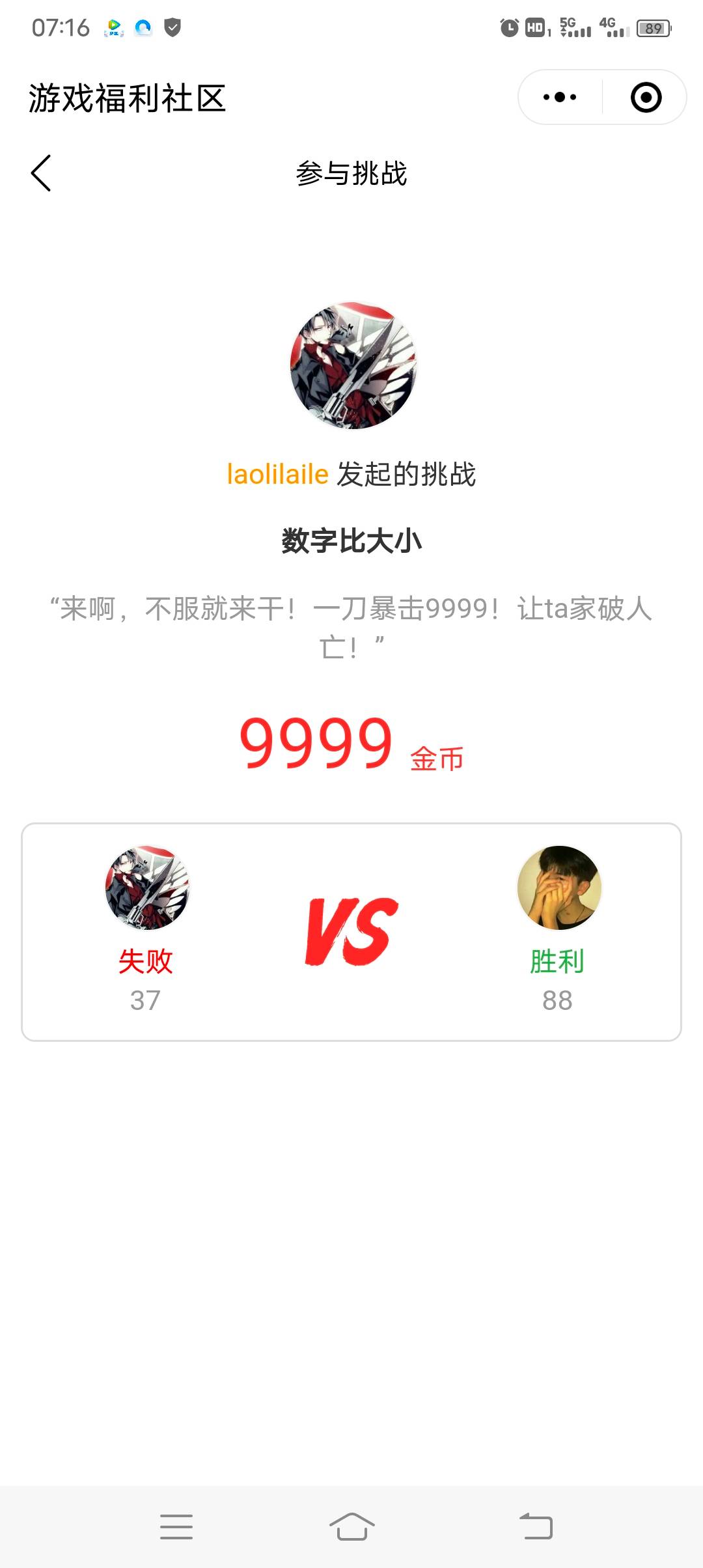Tap the system back button

click(536, 1526)
